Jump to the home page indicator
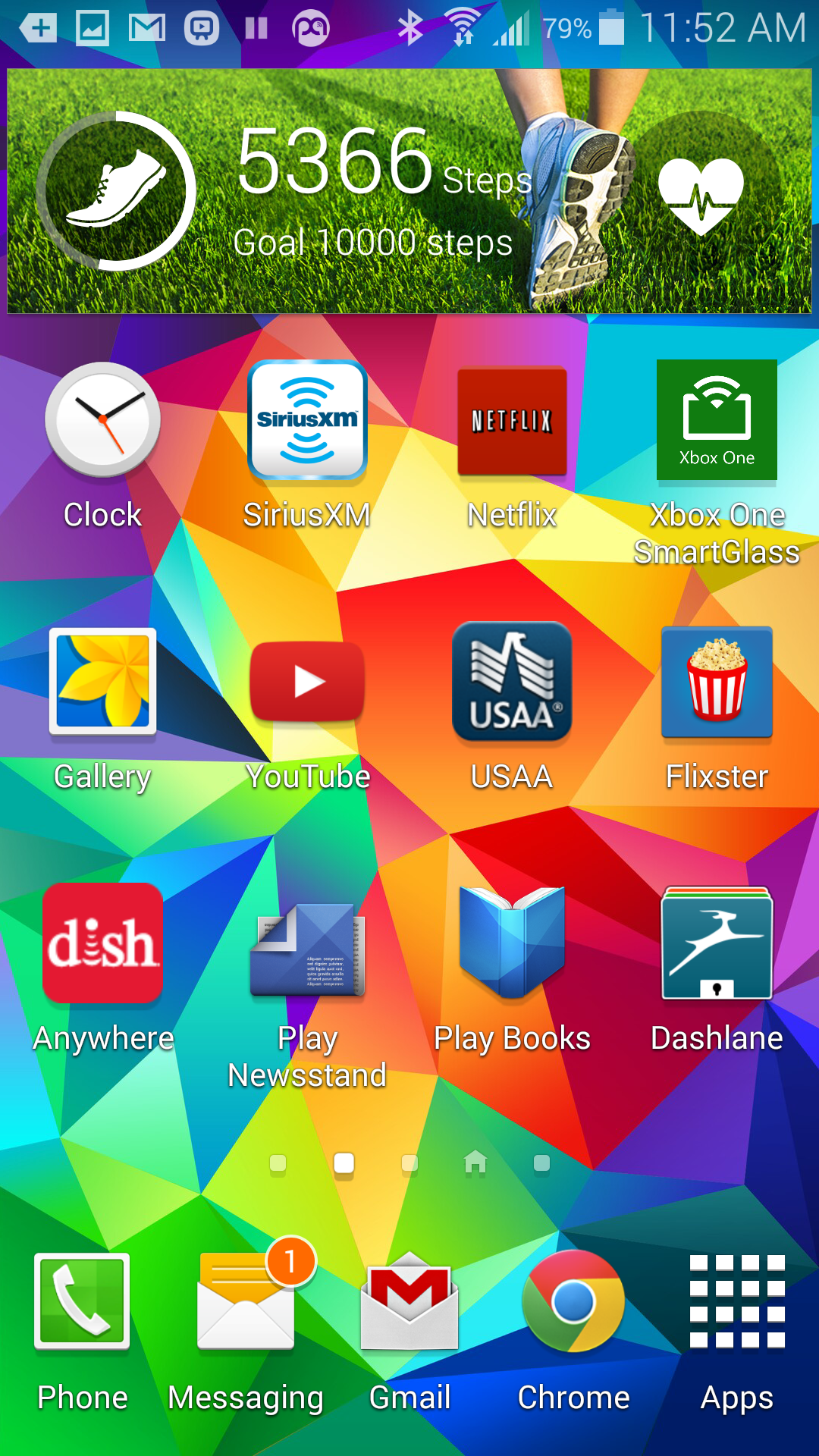819x1456 pixels. 475,1162
